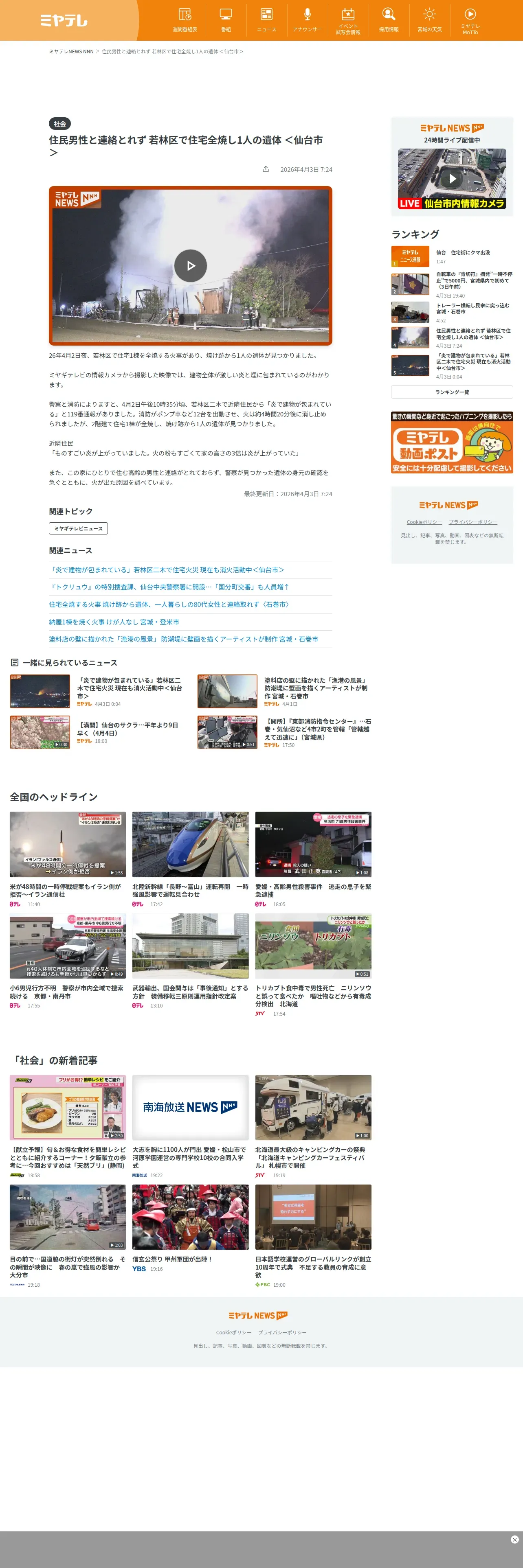Play the main fire news video
This screenshot has height=1568, width=523.
191,266
